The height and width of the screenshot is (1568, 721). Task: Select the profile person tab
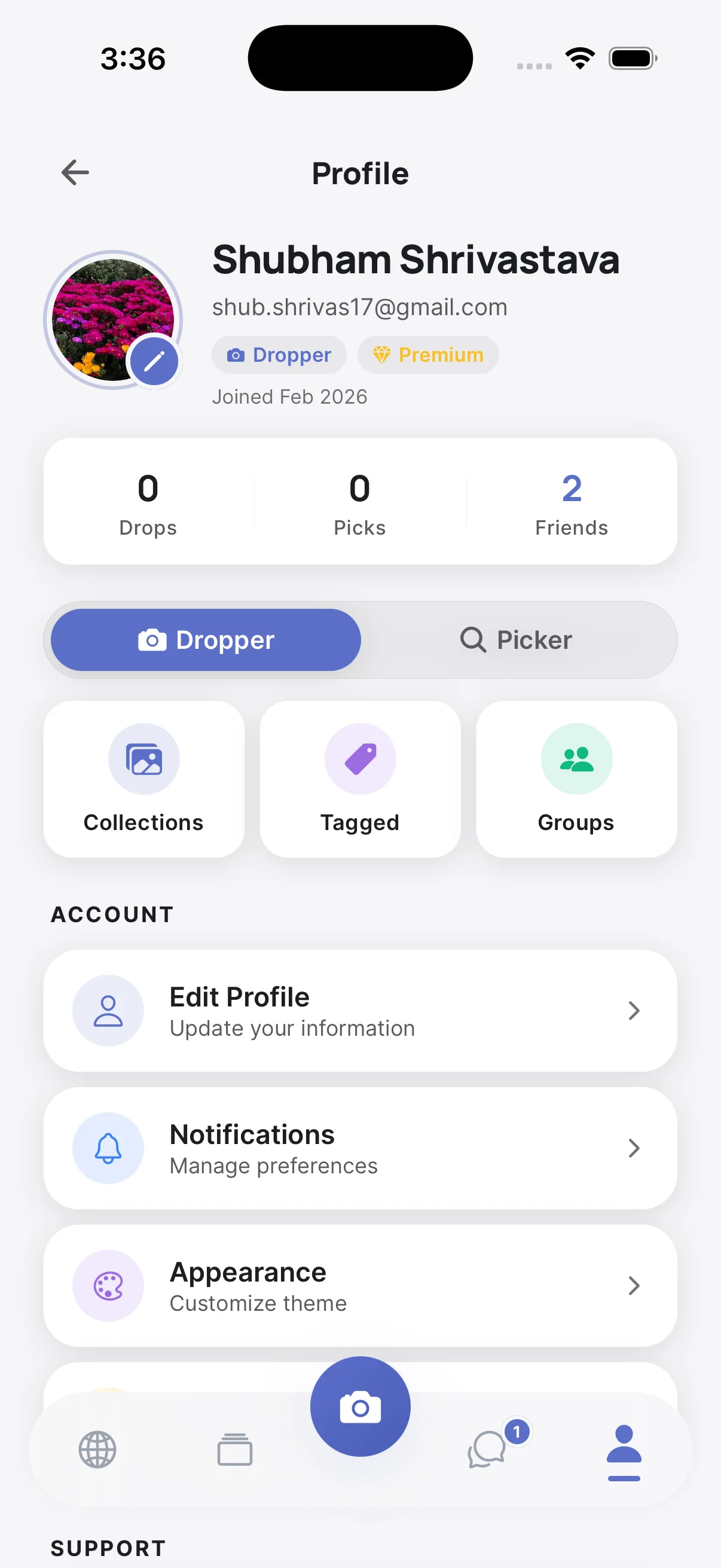pyautogui.click(x=624, y=1452)
